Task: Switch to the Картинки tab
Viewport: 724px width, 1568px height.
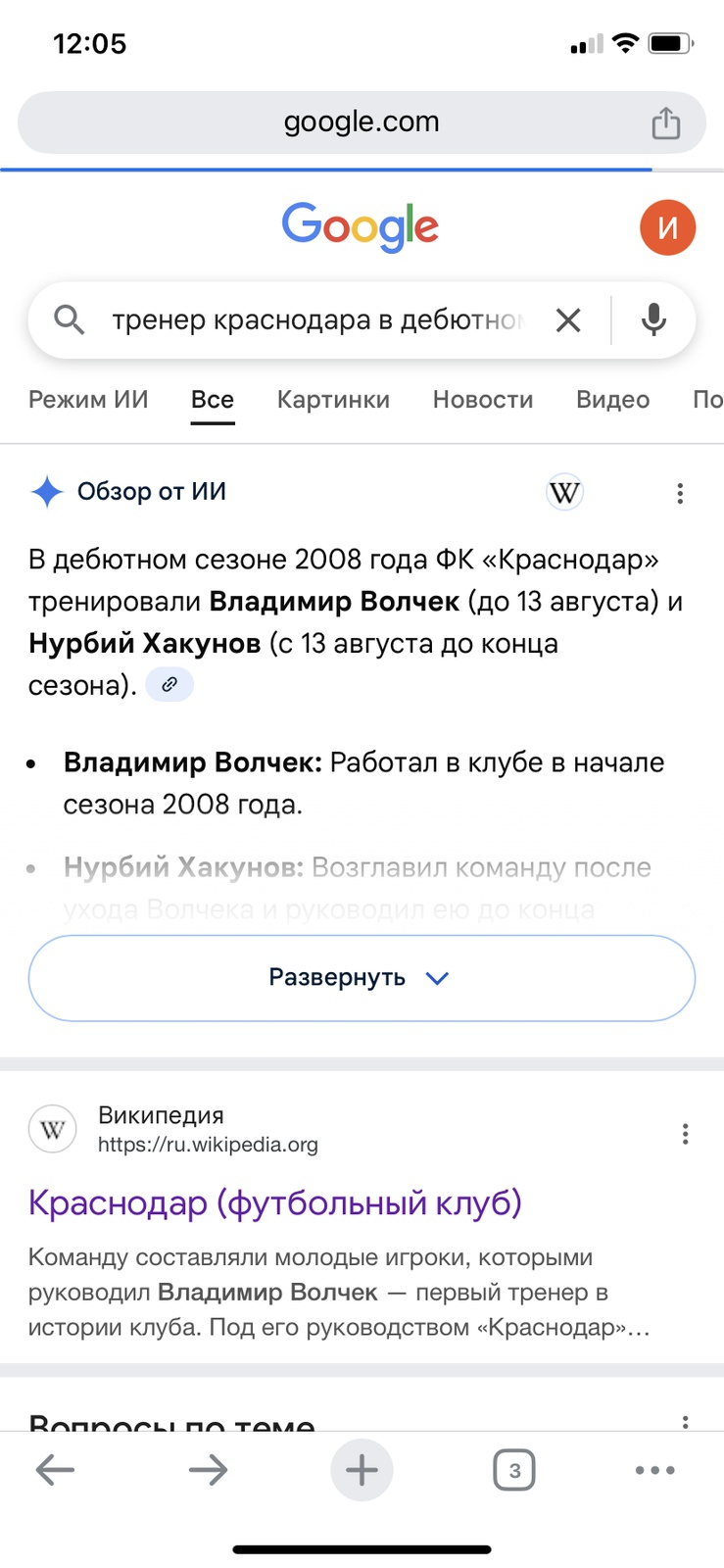Action: (x=333, y=400)
